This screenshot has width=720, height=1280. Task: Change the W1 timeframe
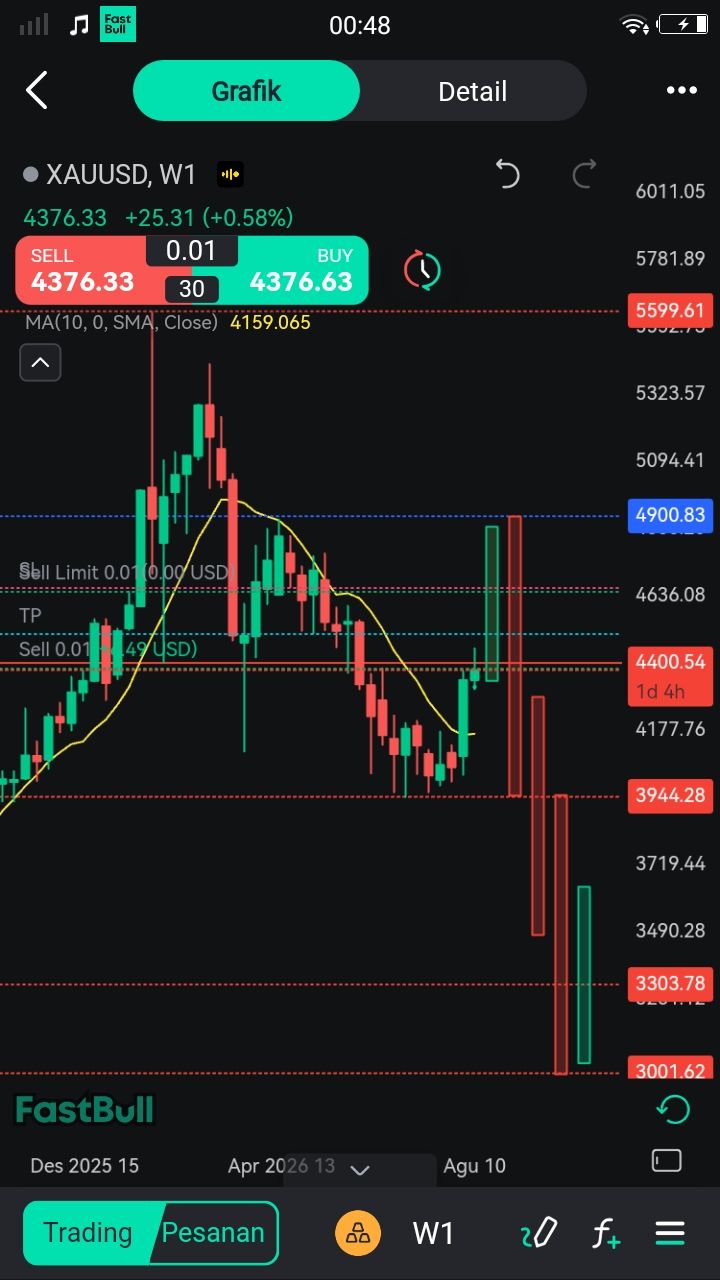tap(433, 1233)
